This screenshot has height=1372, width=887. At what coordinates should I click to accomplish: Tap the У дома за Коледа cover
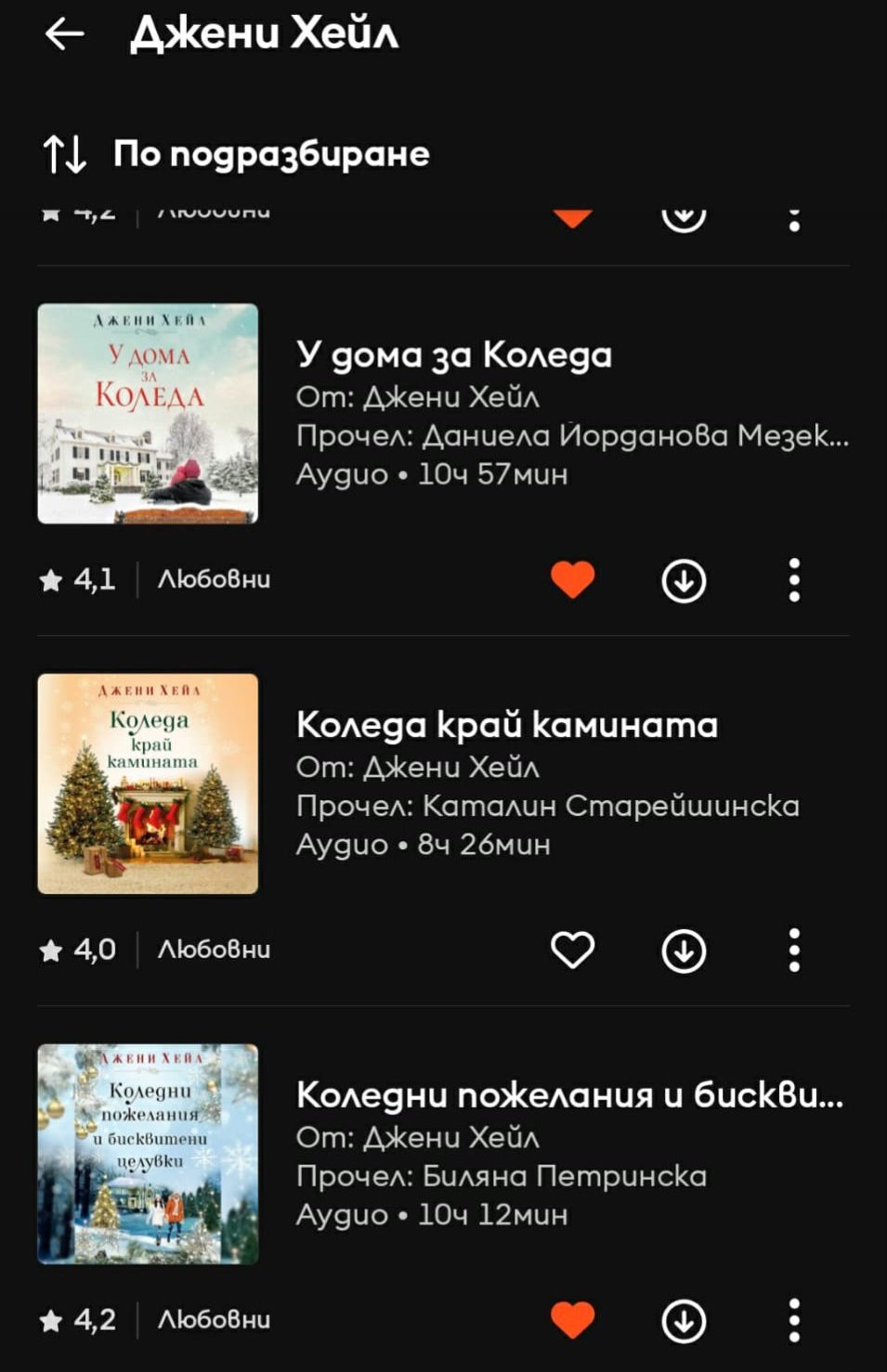(x=148, y=413)
